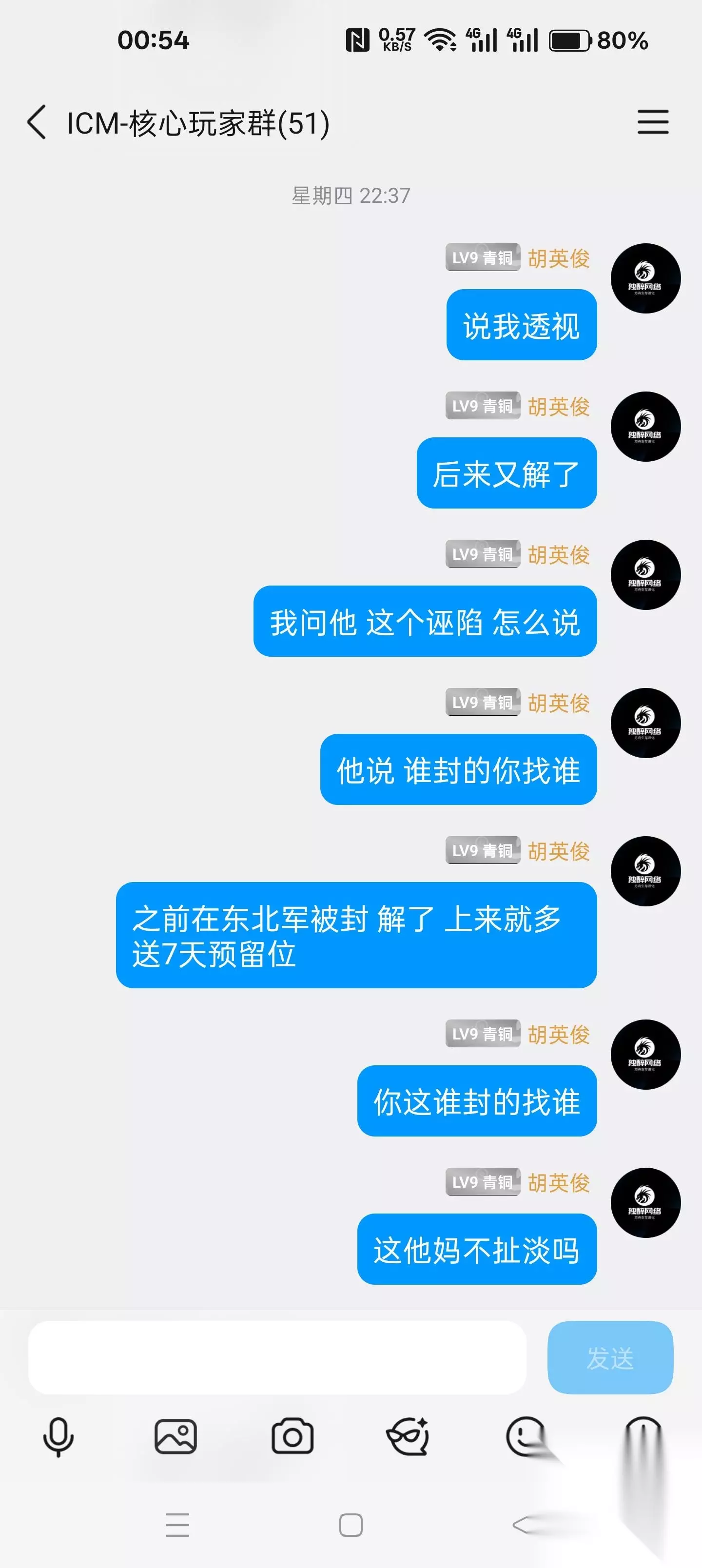Go back from the ICM group chat
The height and width of the screenshot is (1568, 702).
(x=37, y=122)
